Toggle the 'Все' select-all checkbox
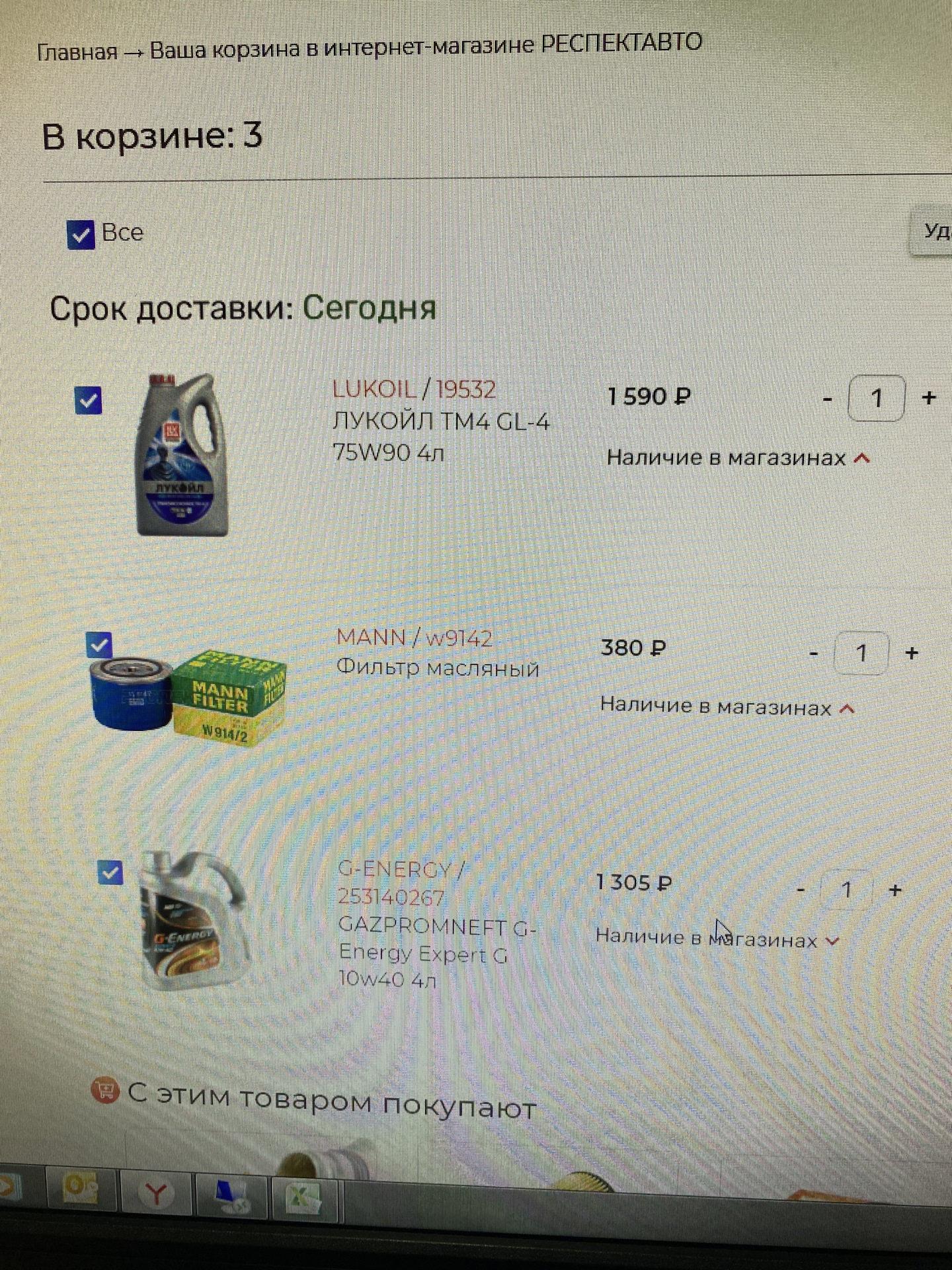Viewport: 952px width, 1270px height. tap(81, 235)
